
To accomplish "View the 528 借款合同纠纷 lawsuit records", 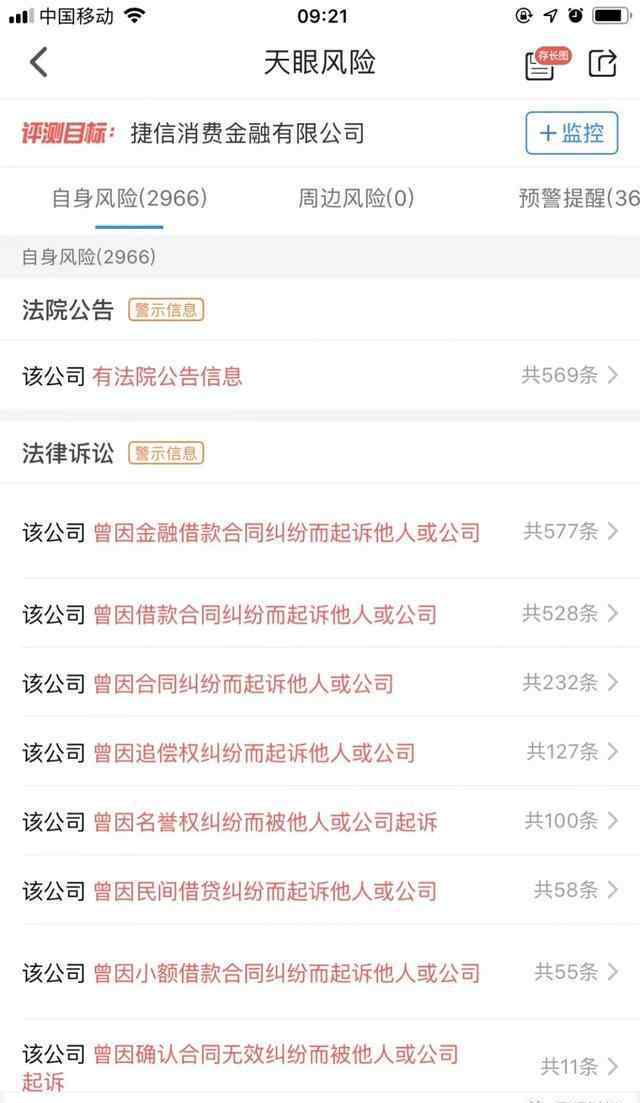I will (x=320, y=614).
